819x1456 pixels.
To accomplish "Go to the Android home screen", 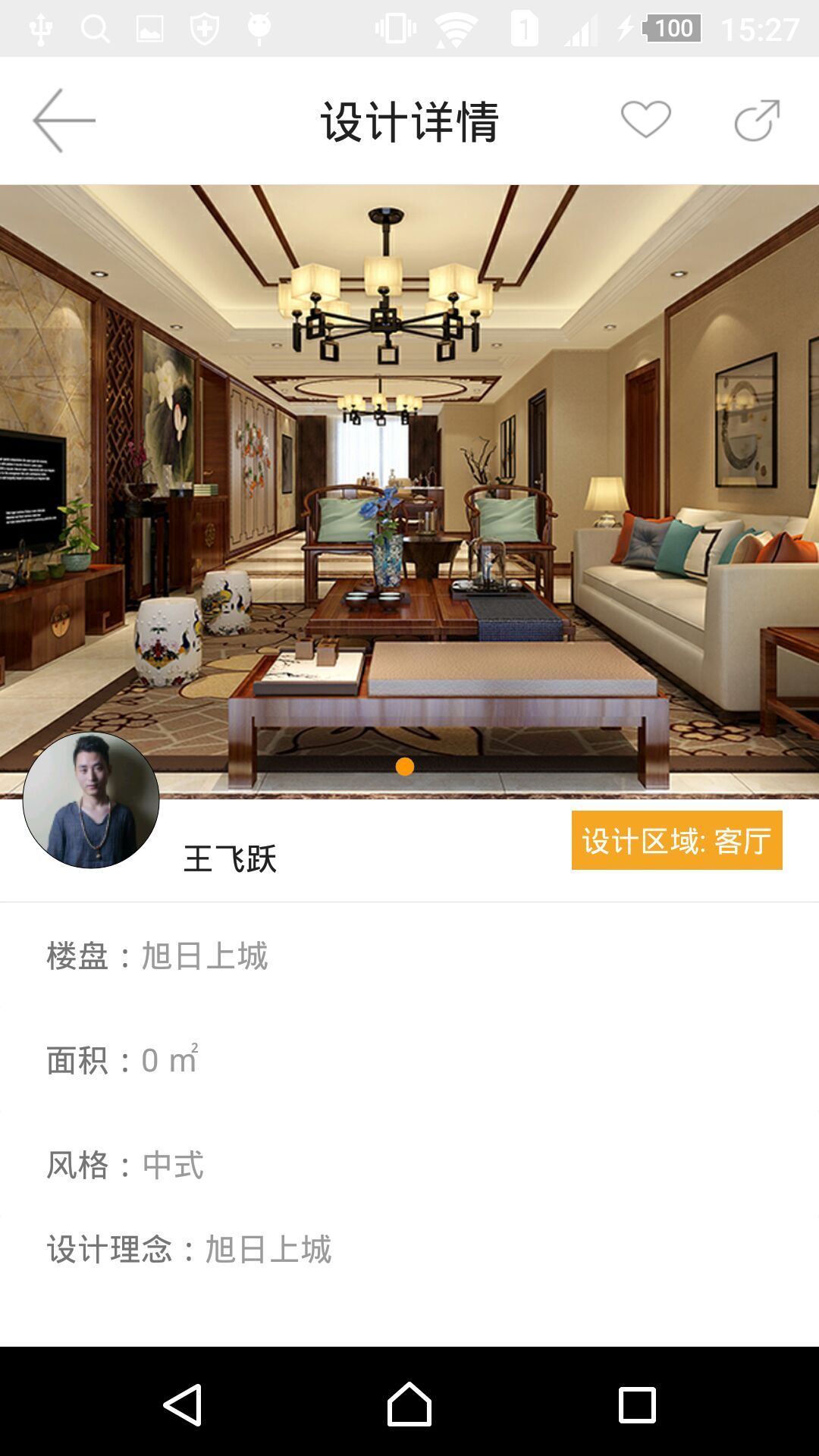I will (409, 1404).
